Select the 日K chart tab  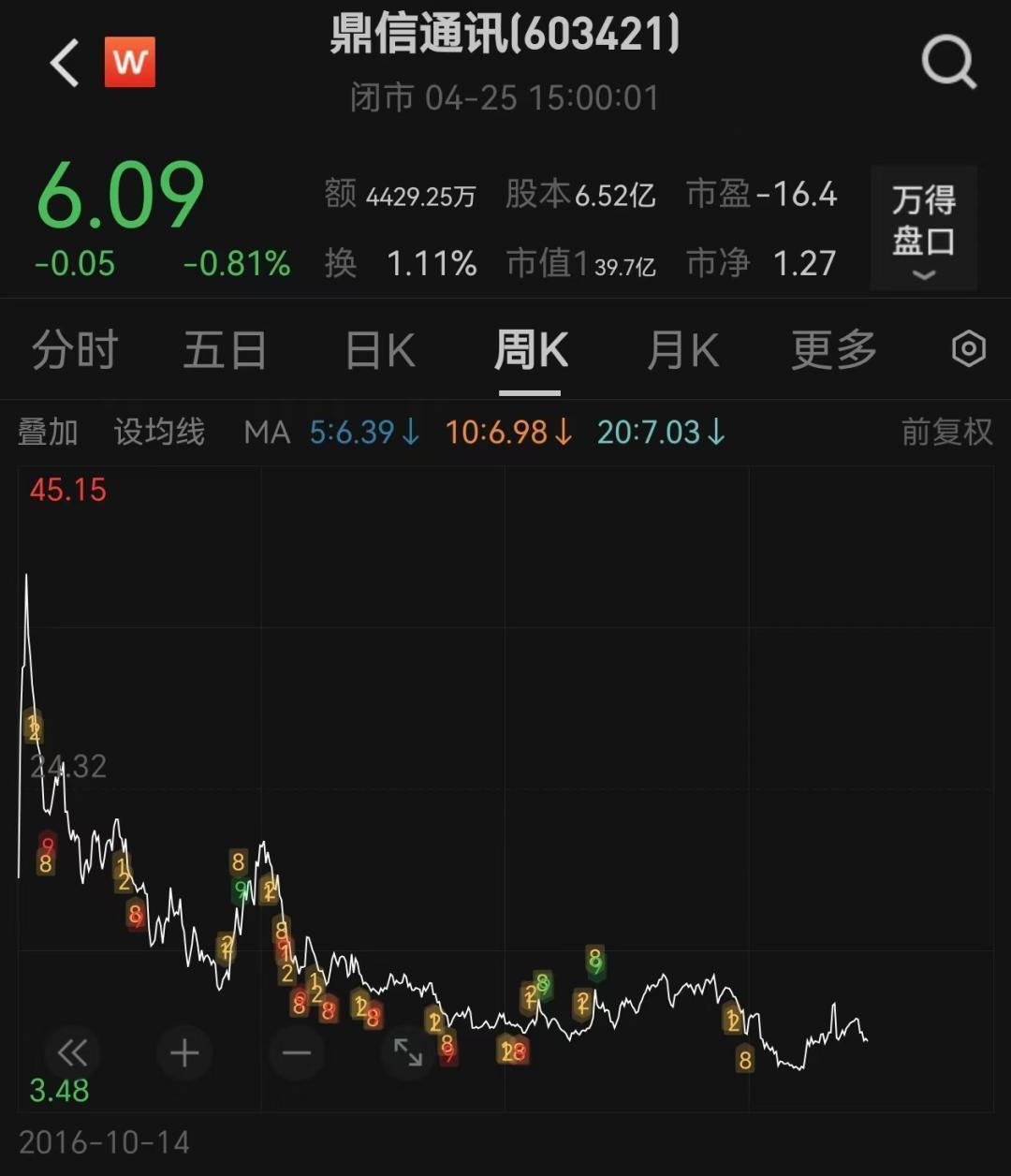[380, 351]
